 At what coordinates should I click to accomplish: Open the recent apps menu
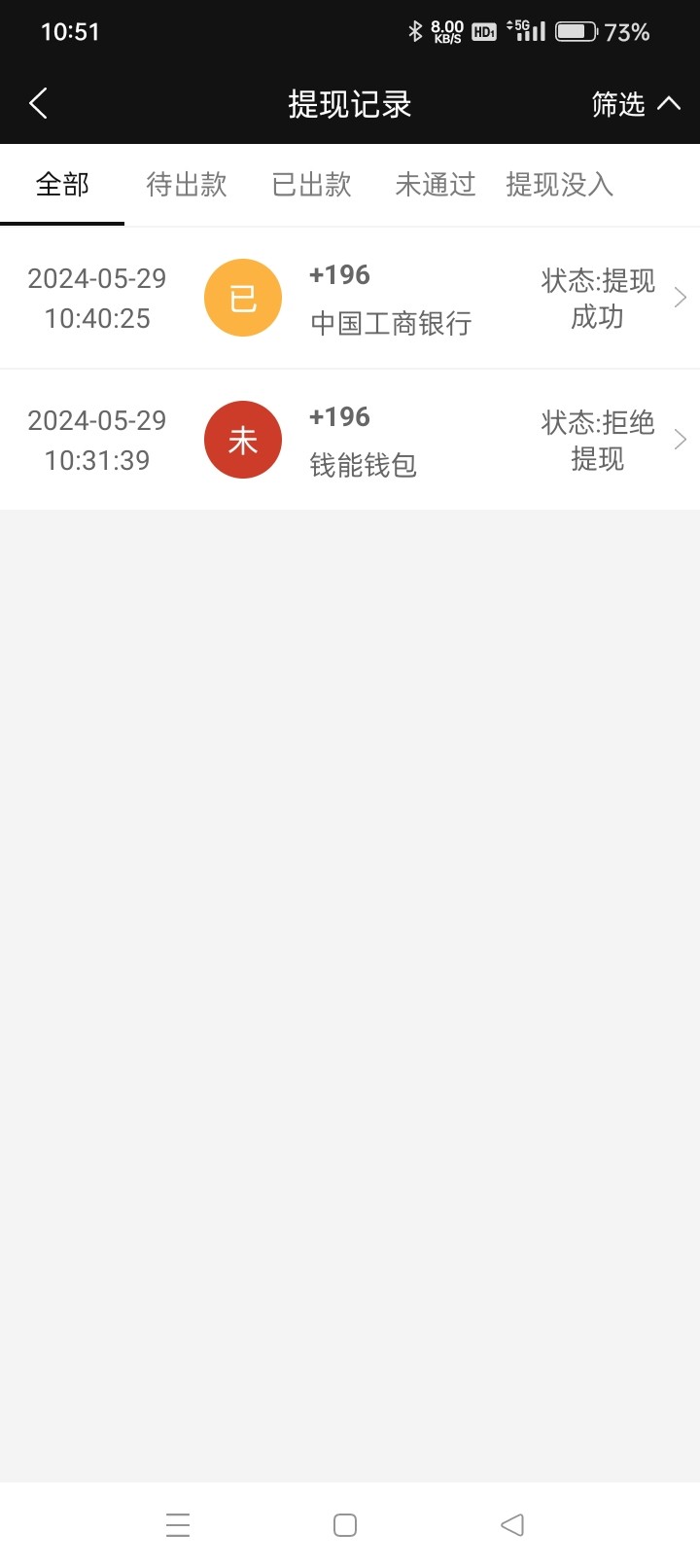pyautogui.click(x=178, y=1524)
